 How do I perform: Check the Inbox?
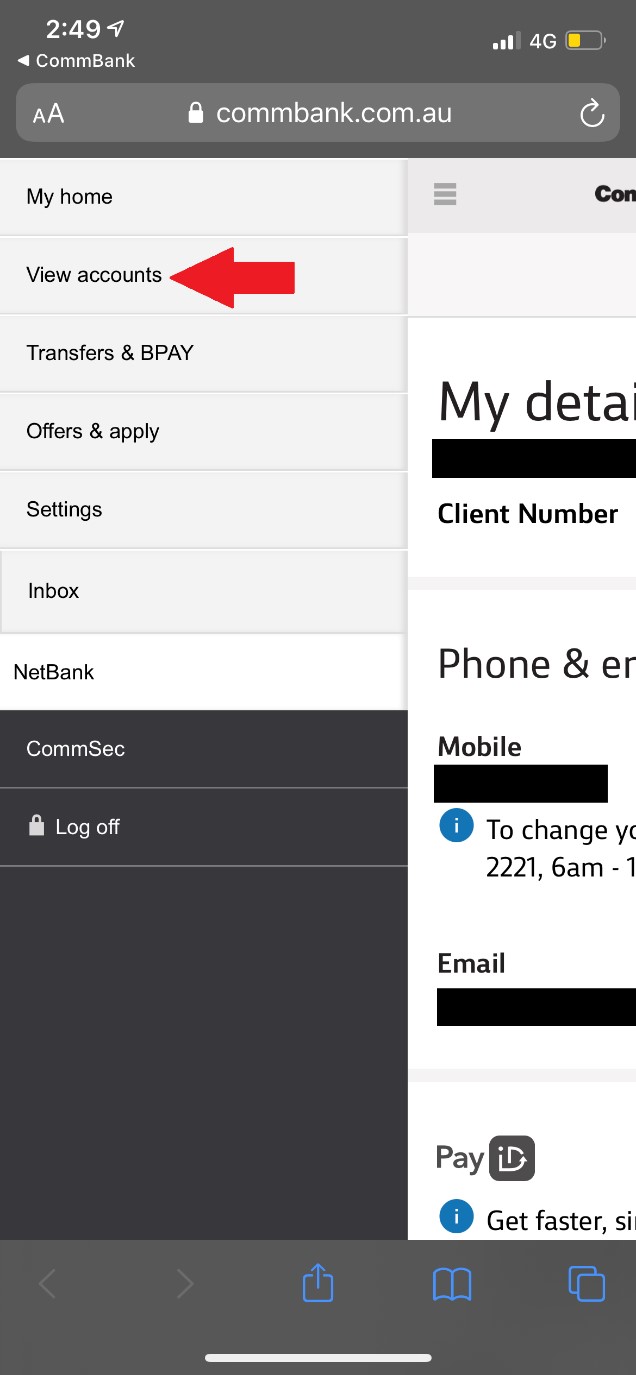point(54,591)
